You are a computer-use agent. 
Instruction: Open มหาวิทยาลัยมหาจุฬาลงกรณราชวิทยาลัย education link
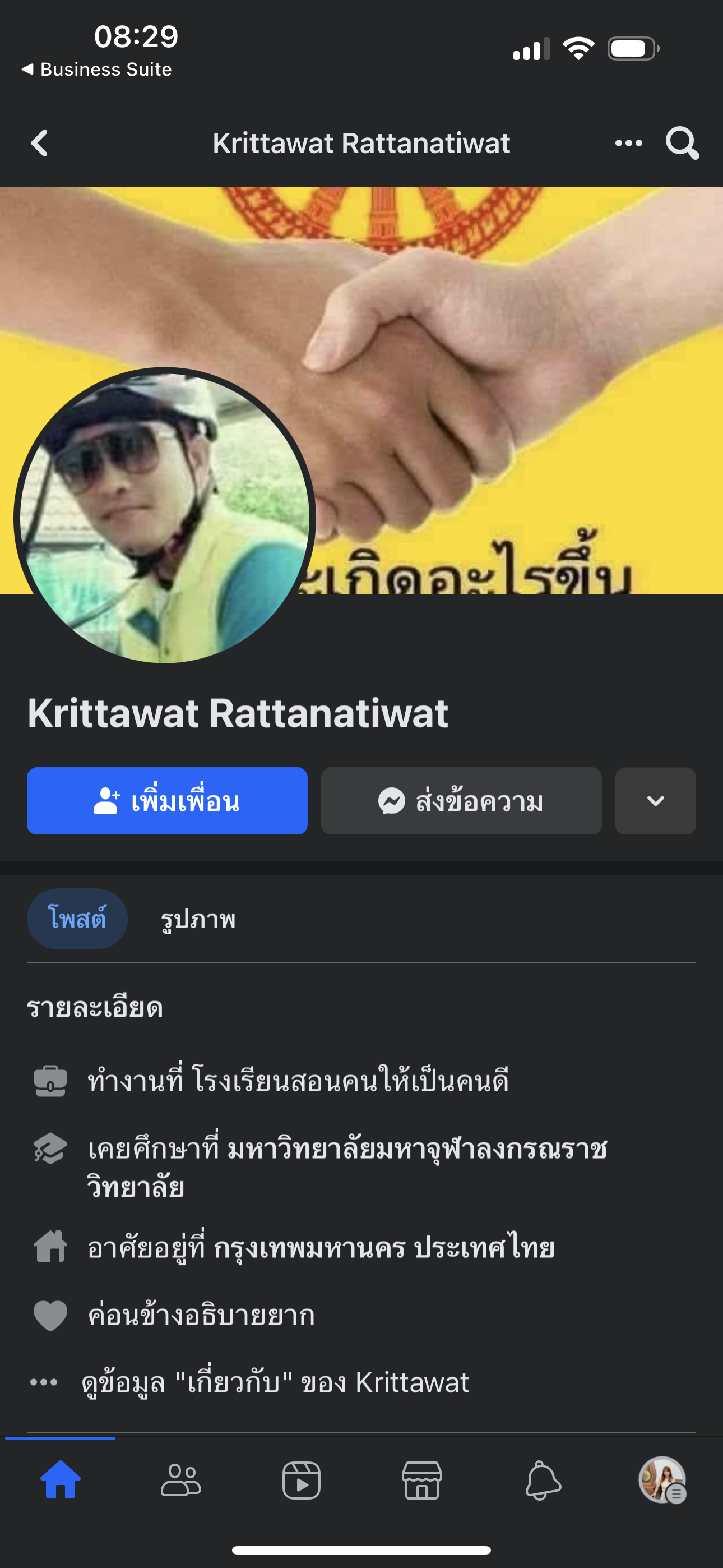[x=416, y=1150]
